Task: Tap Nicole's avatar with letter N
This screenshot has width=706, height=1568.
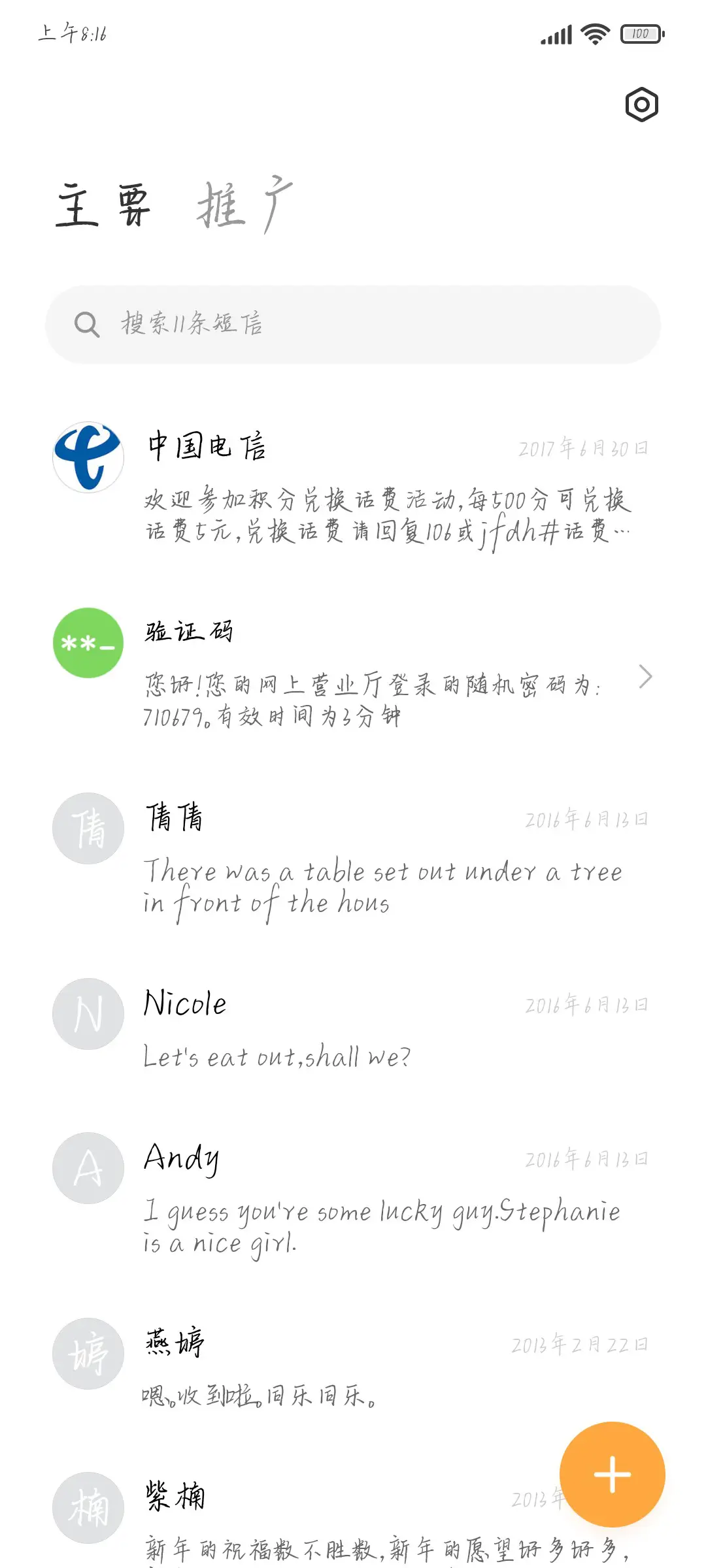Action: 88,1013
